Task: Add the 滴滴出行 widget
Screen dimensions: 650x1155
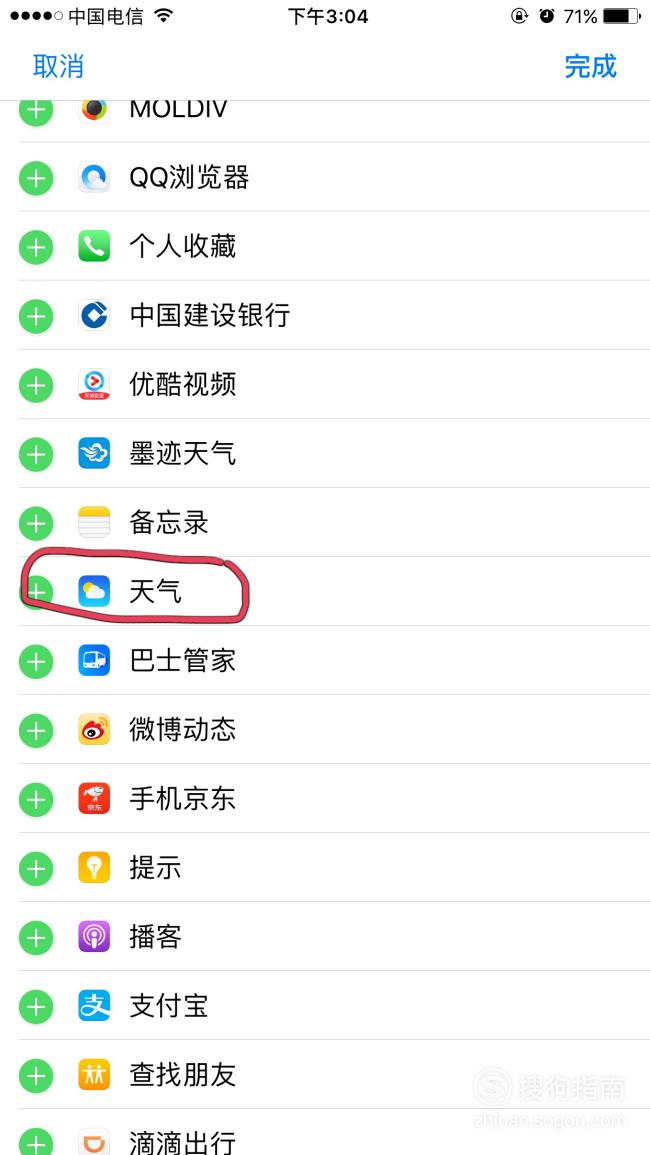Action: [x=36, y=1141]
